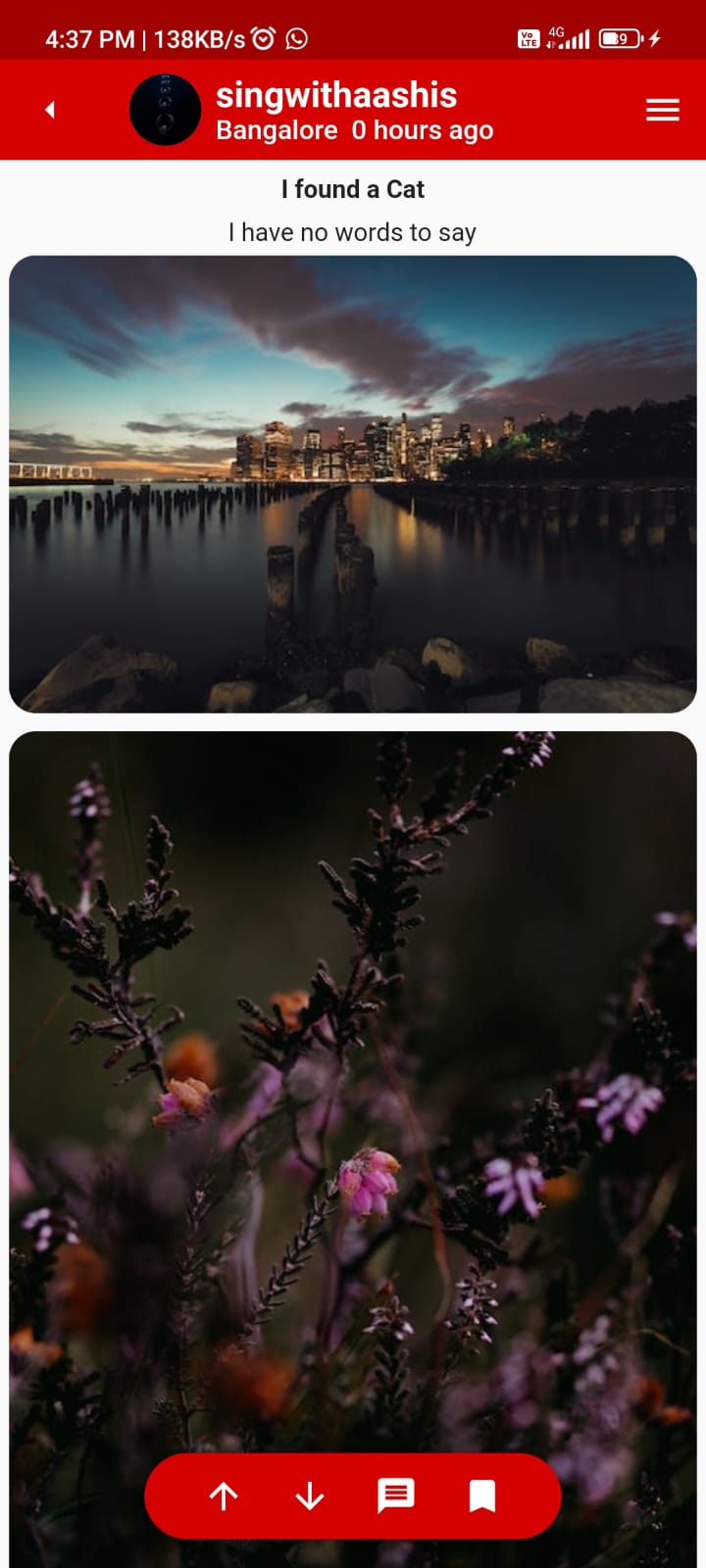Open the hamburger menu

coord(663,110)
